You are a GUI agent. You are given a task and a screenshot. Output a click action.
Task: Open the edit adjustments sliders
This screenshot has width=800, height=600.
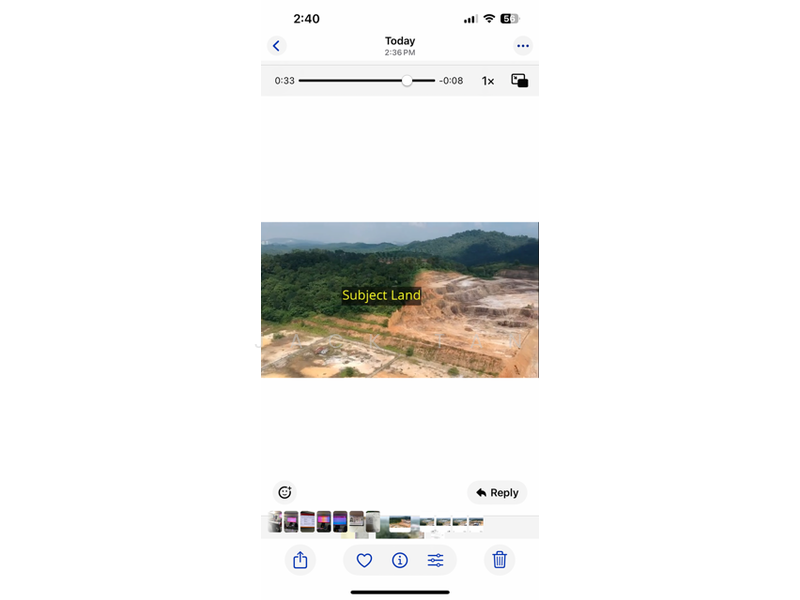(436, 561)
